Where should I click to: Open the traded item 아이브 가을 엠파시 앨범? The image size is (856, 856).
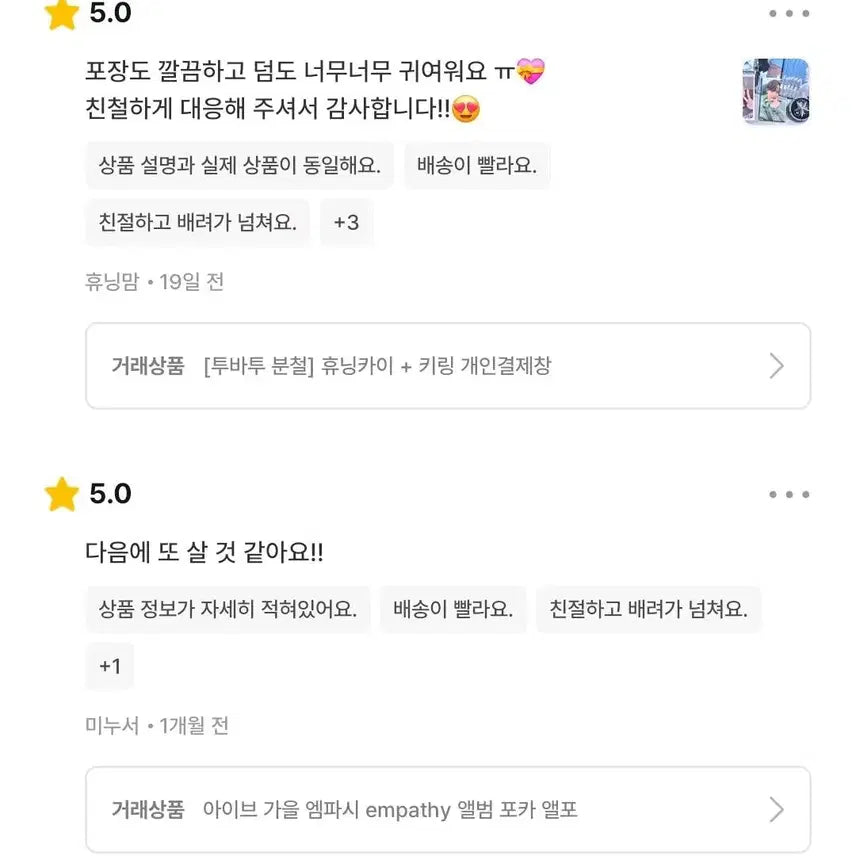click(x=447, y=809)
